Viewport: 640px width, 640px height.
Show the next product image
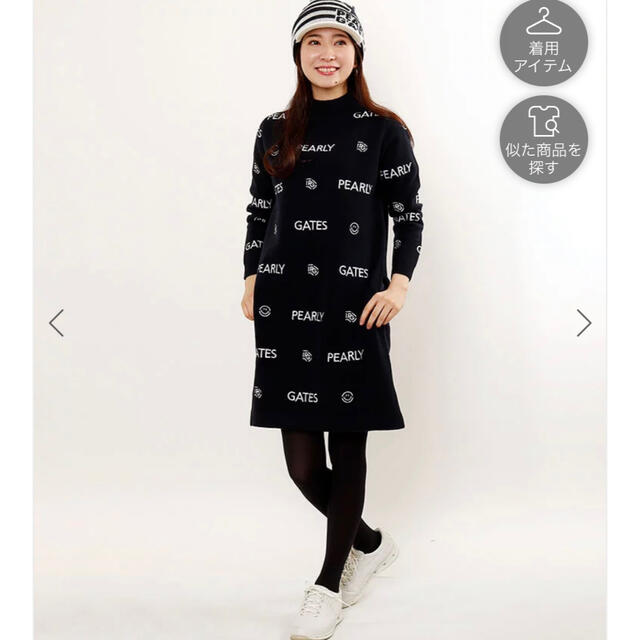tap(583, 322)
